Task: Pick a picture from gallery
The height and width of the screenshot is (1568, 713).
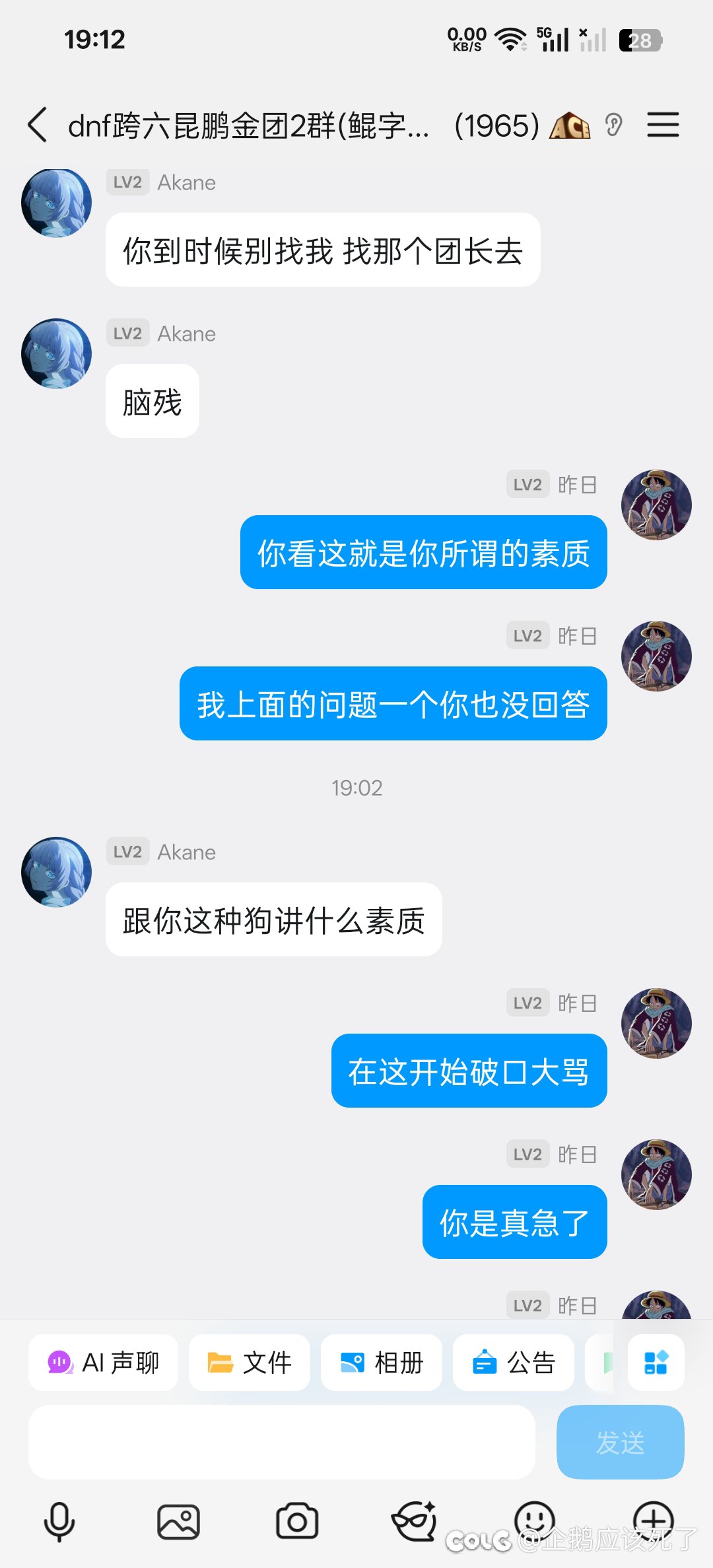Action: 178,1522
